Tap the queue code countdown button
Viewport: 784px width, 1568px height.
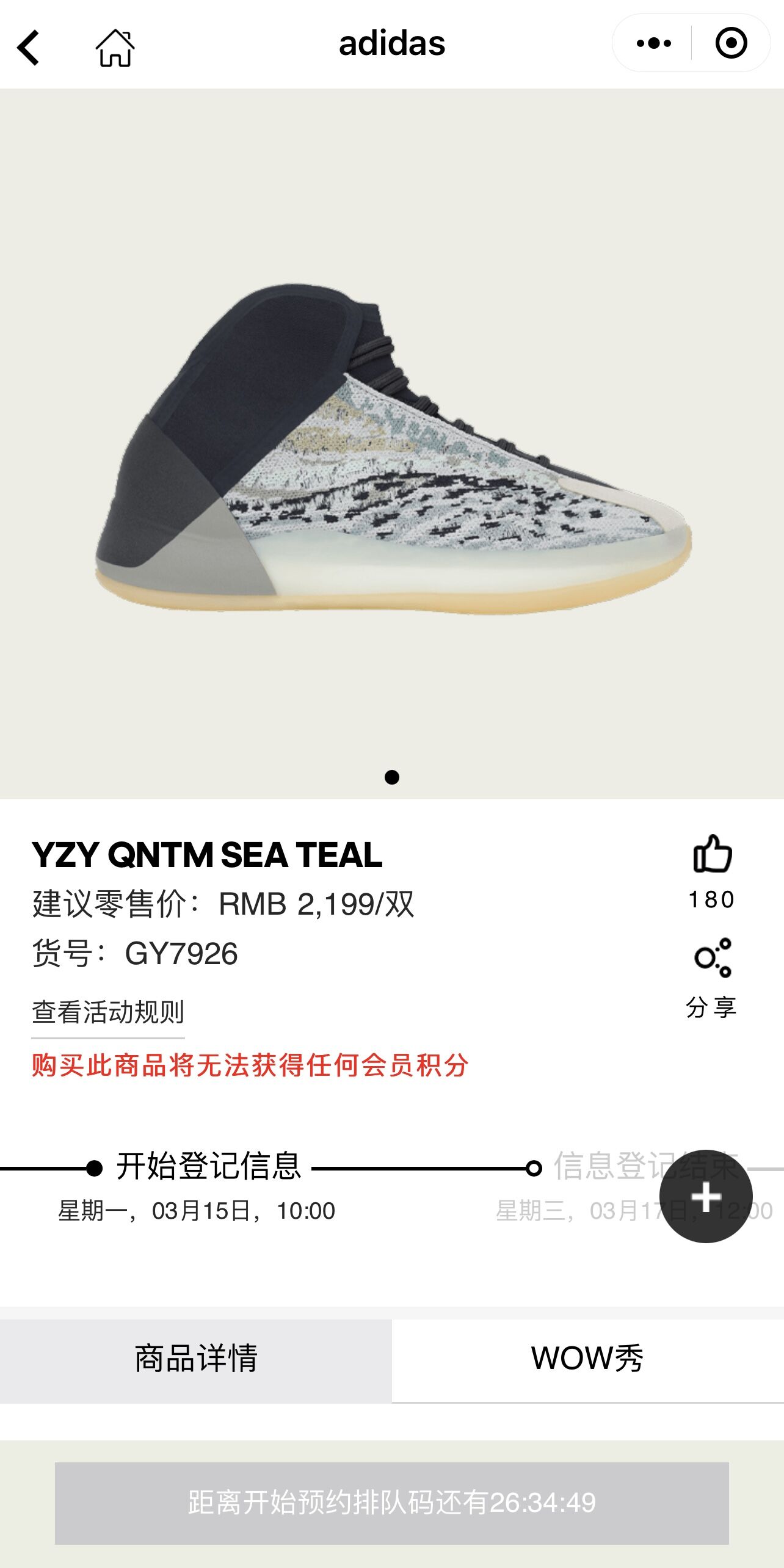392,1503
